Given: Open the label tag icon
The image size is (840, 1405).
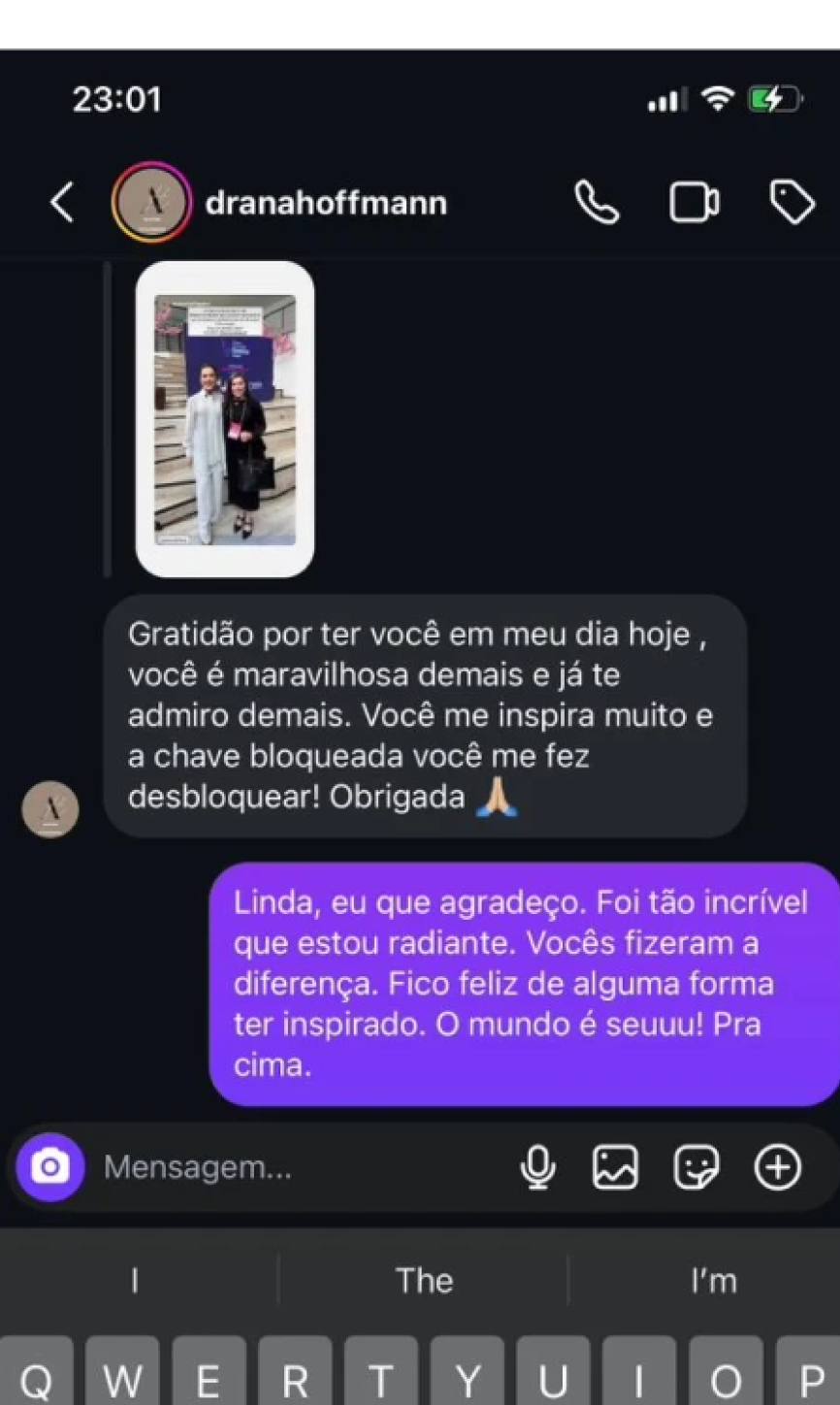Looking at the screenshot, I should click(x=792, y=203).
